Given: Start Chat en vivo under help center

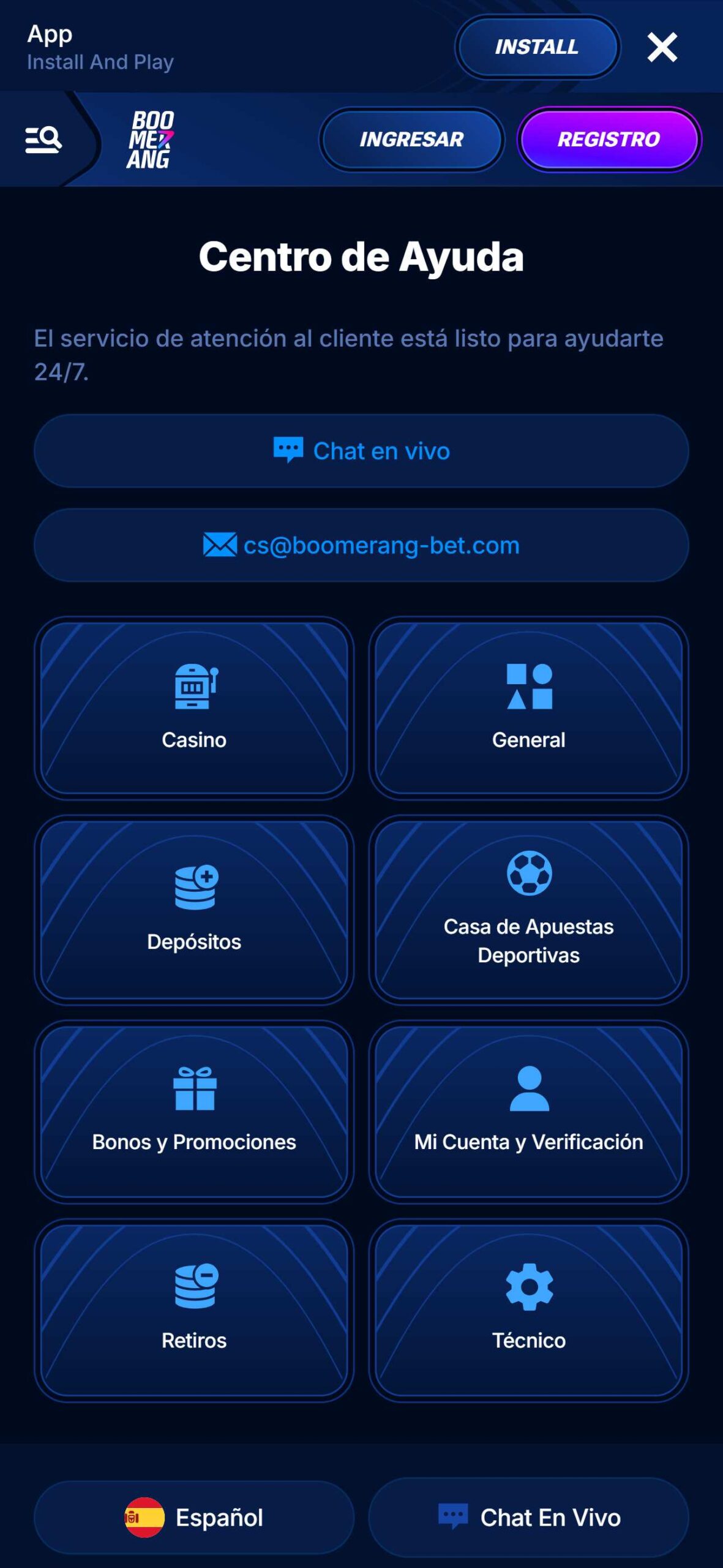Looking at the screenshot, I should click(x=361, y=451).
